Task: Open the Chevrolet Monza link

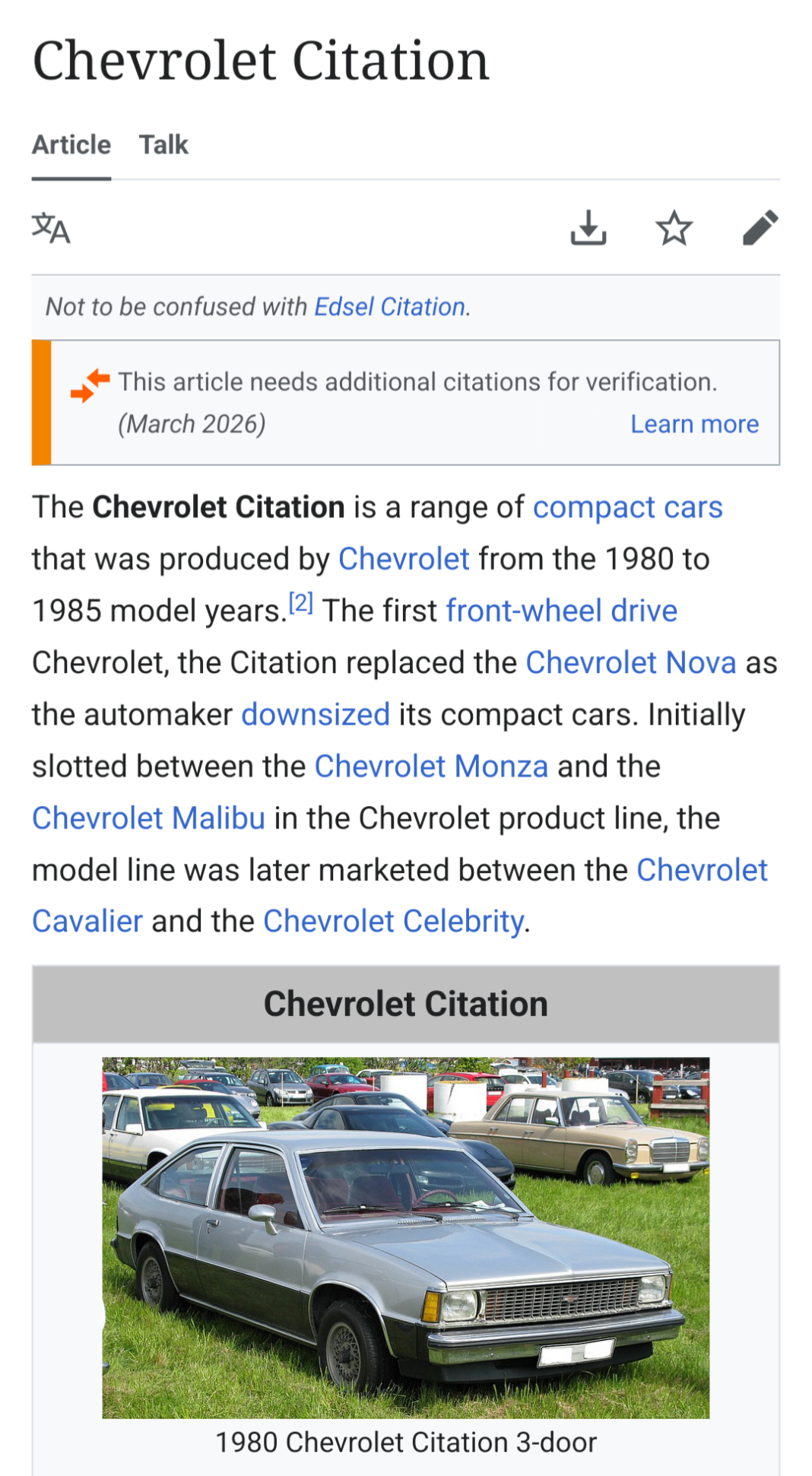Action: pos(431,767)
